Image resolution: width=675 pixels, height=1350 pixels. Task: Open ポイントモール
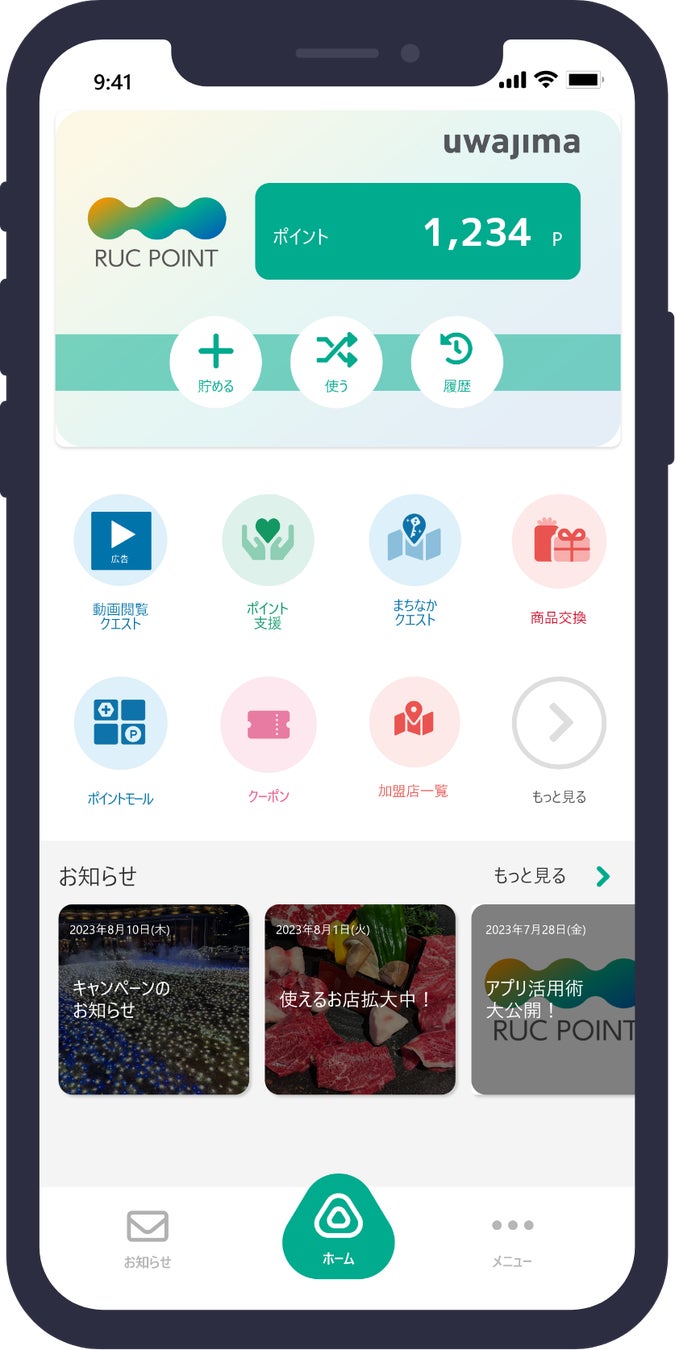[x=120, y=723]
